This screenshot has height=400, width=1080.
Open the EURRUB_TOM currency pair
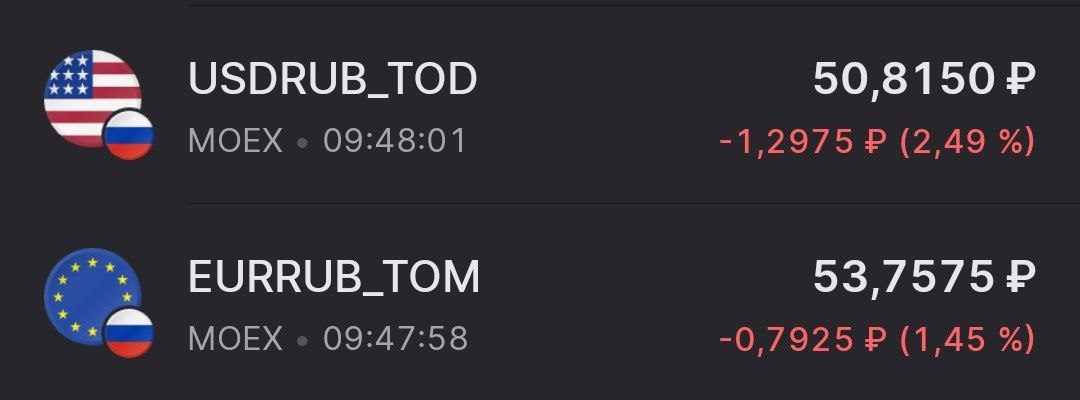[x=334, y=277]
